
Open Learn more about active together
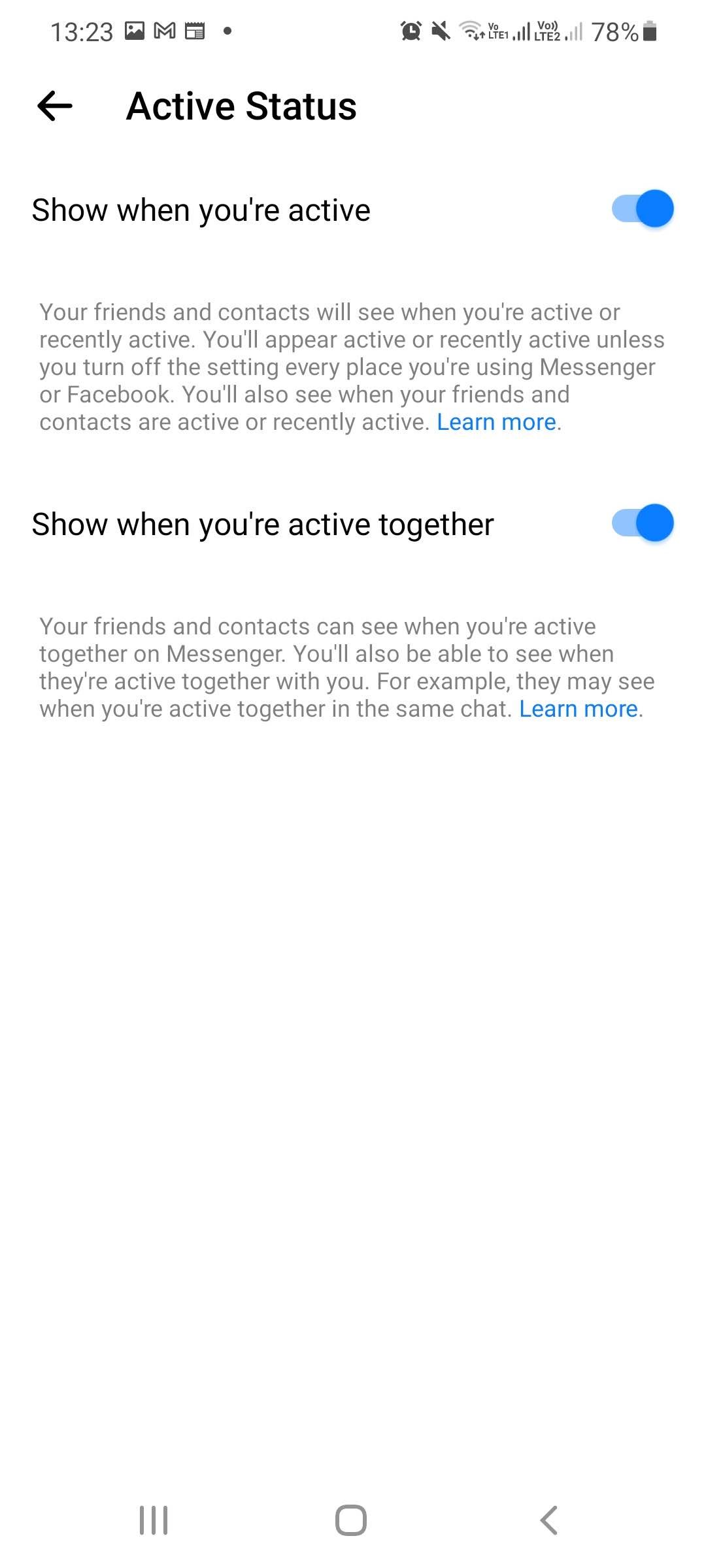pyautogui.click(x=579, y=710)
